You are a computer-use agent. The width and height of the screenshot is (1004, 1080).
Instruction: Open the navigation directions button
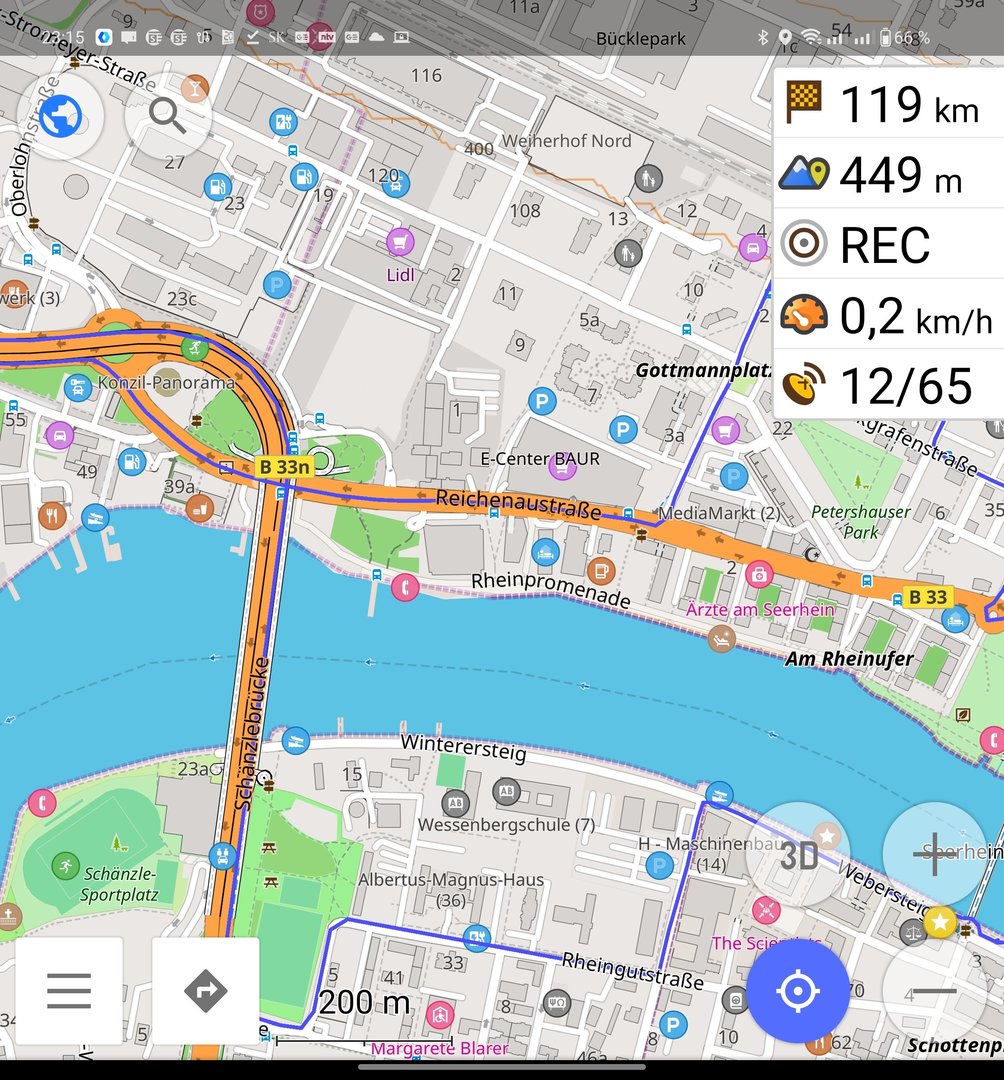[x=206, y=990]
